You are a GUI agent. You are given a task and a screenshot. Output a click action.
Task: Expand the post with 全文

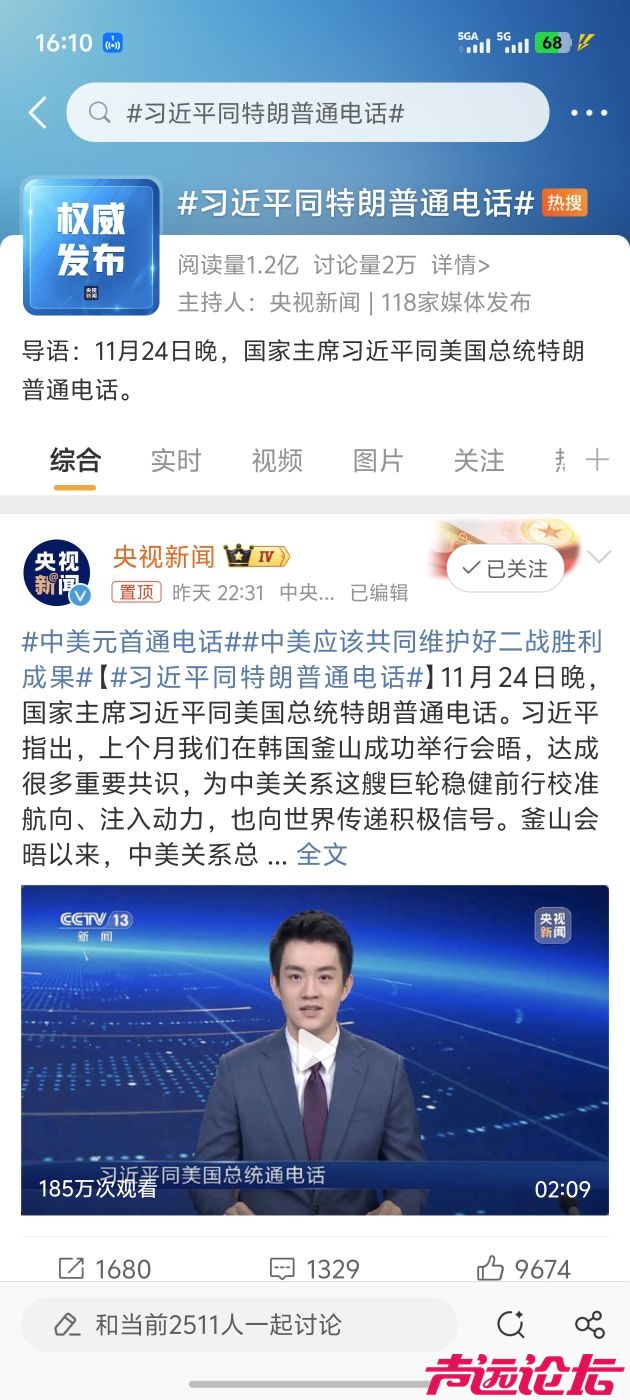click(x=321, y=854)
